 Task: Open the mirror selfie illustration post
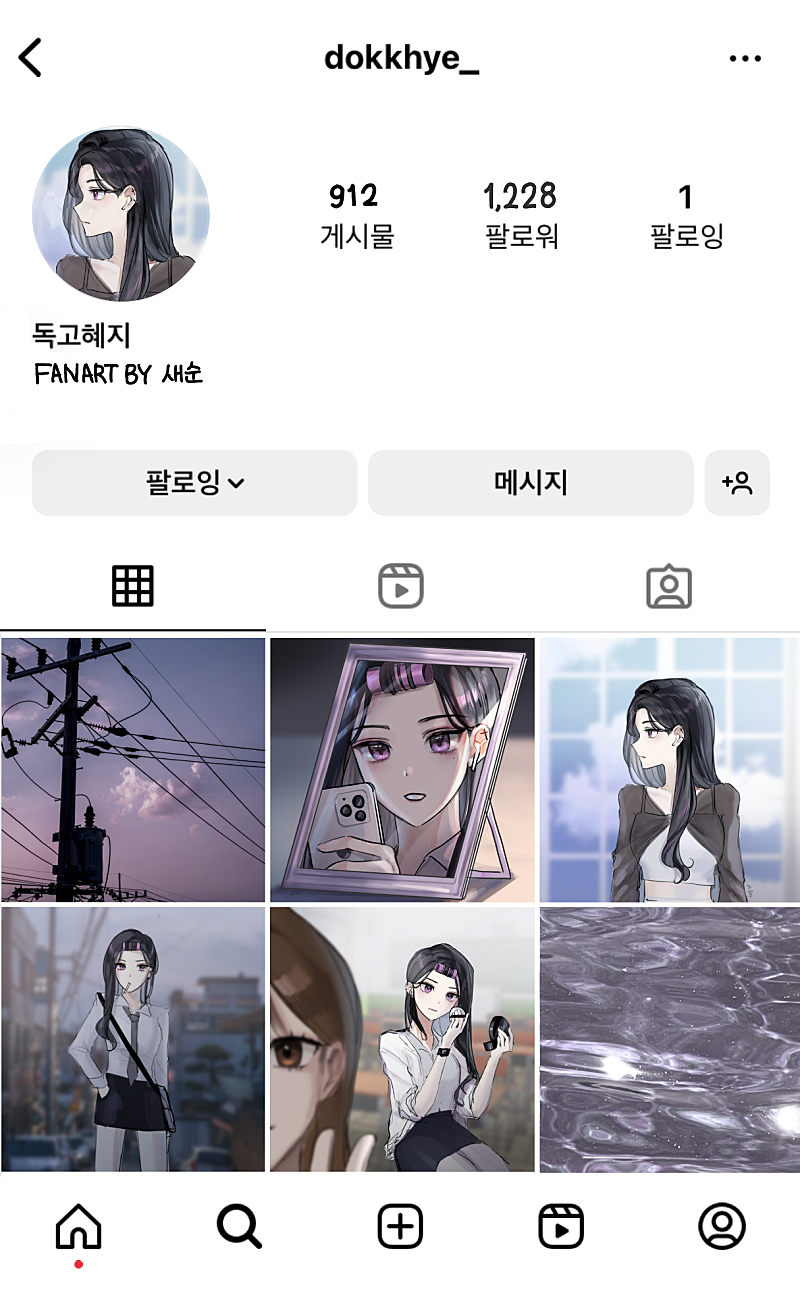click(x=402, y=770)
